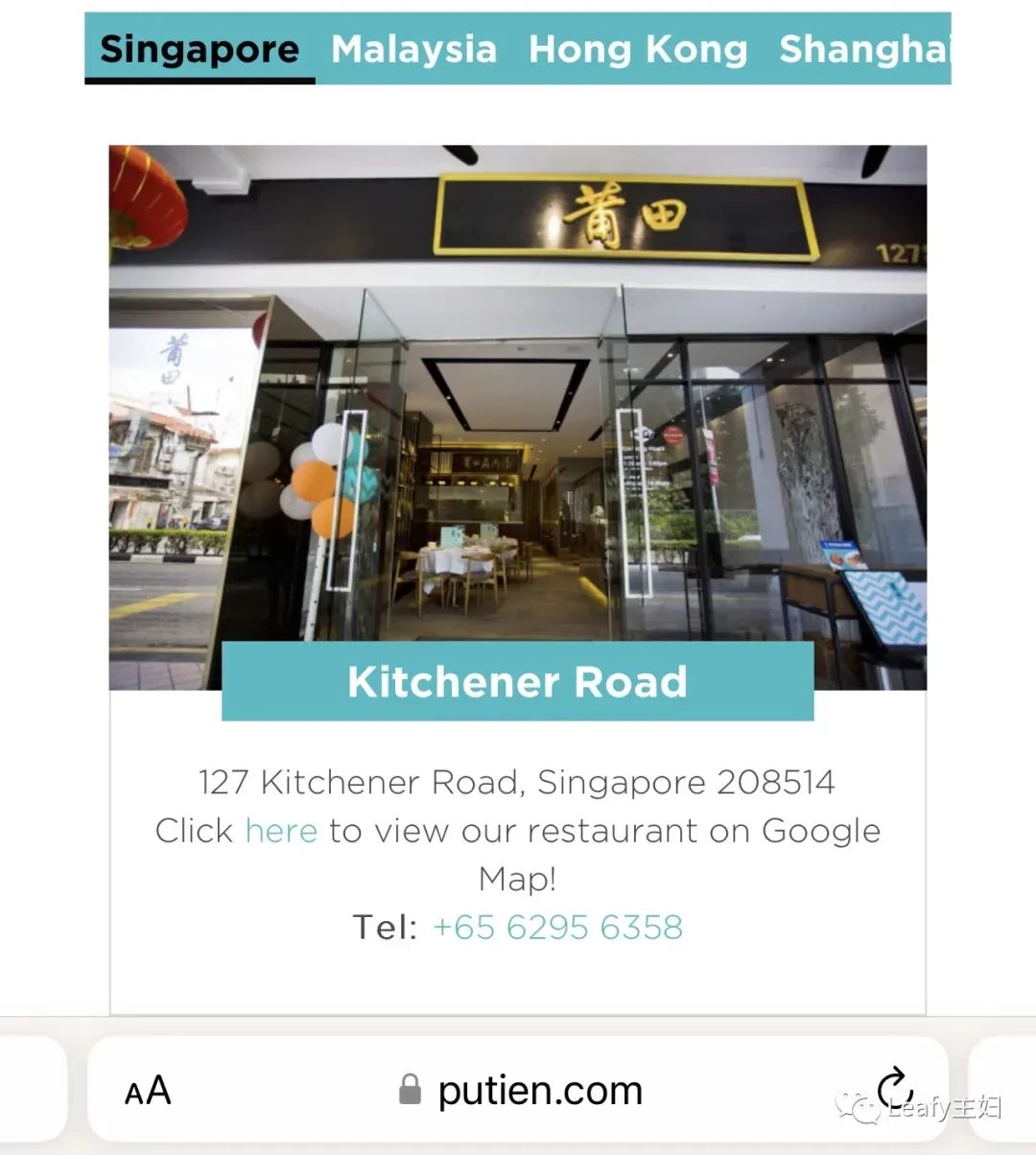Open the Kitchener Road restaurant card
Viewport: 1036px width, 1155px height.
click(x=517, y=682)
